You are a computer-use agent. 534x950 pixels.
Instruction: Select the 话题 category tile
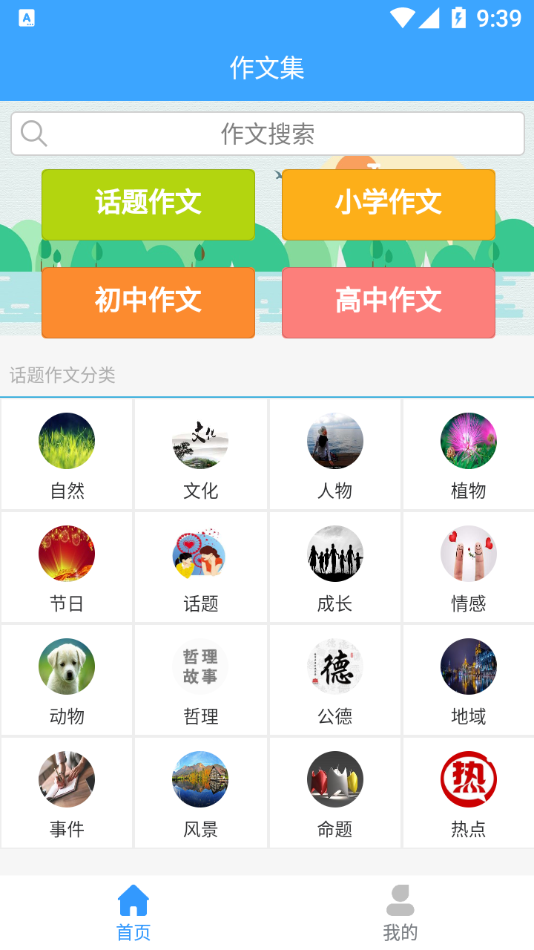[x=201, y=567]
